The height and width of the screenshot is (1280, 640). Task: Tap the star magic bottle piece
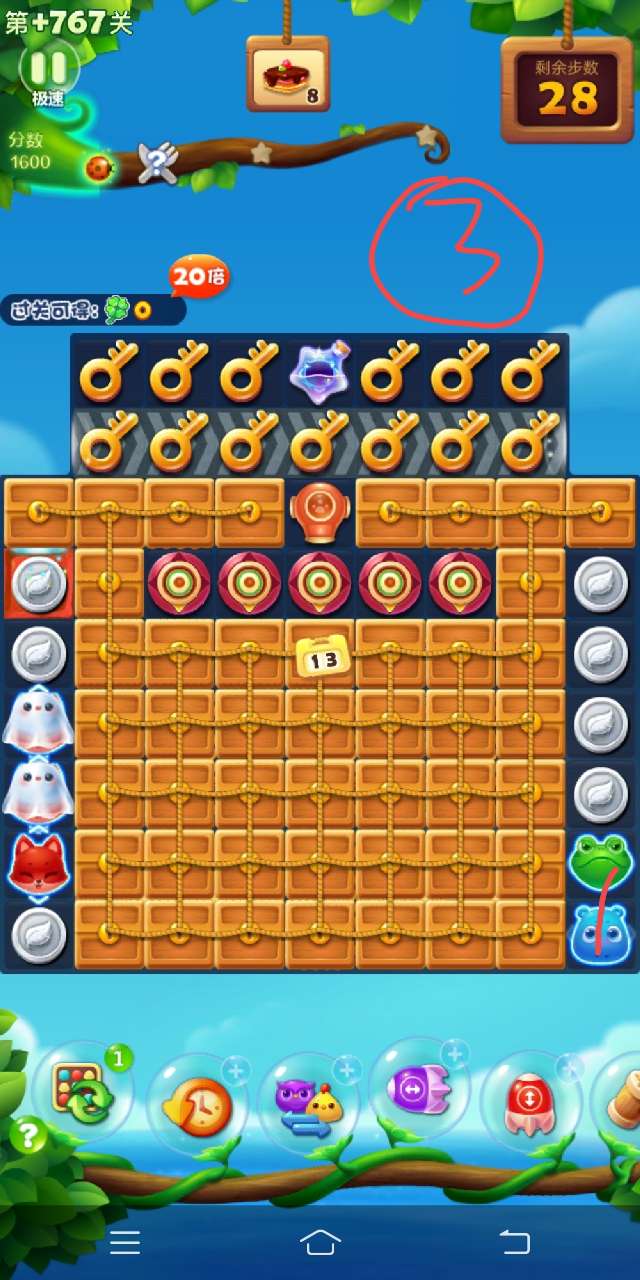319,372
